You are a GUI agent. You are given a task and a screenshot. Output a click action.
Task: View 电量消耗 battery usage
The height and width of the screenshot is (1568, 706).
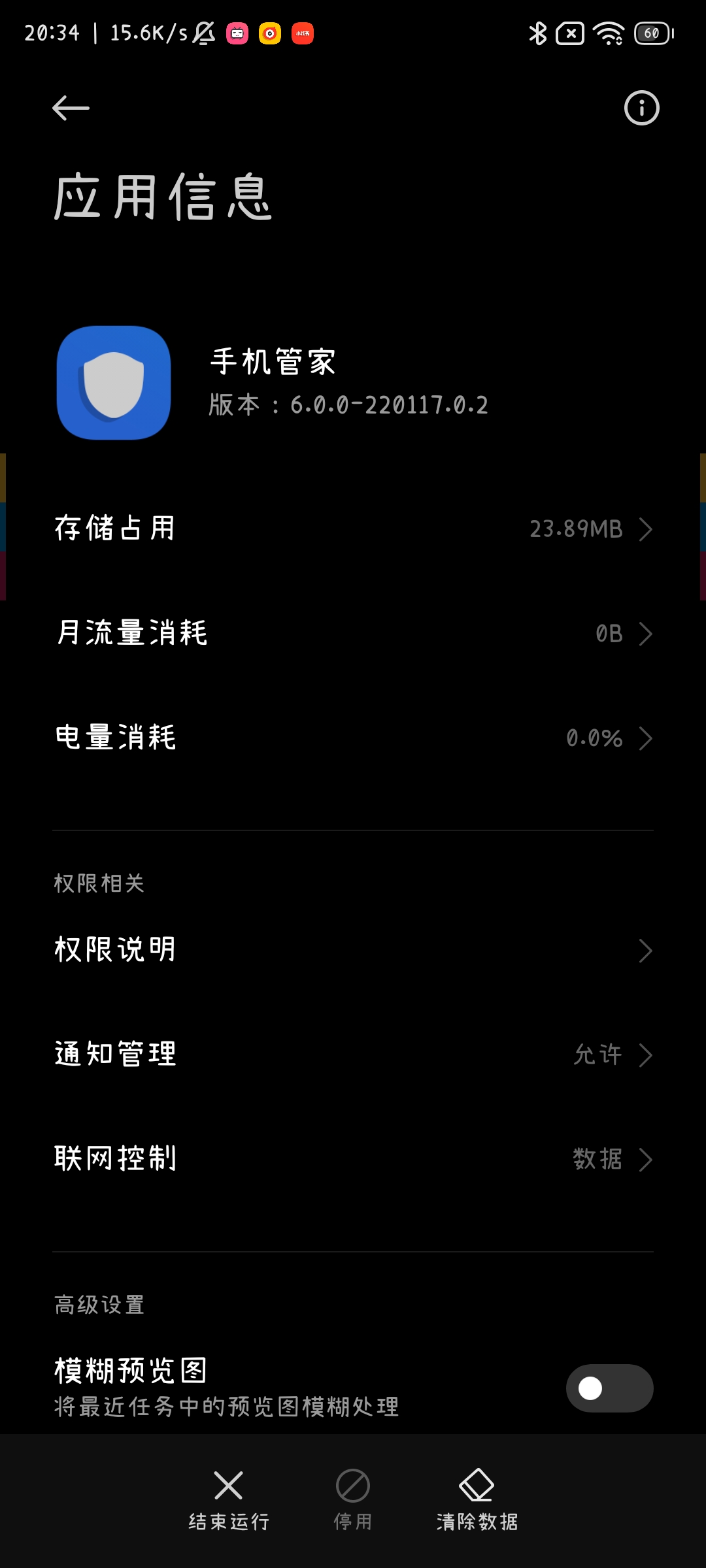[x=353, y=738]
